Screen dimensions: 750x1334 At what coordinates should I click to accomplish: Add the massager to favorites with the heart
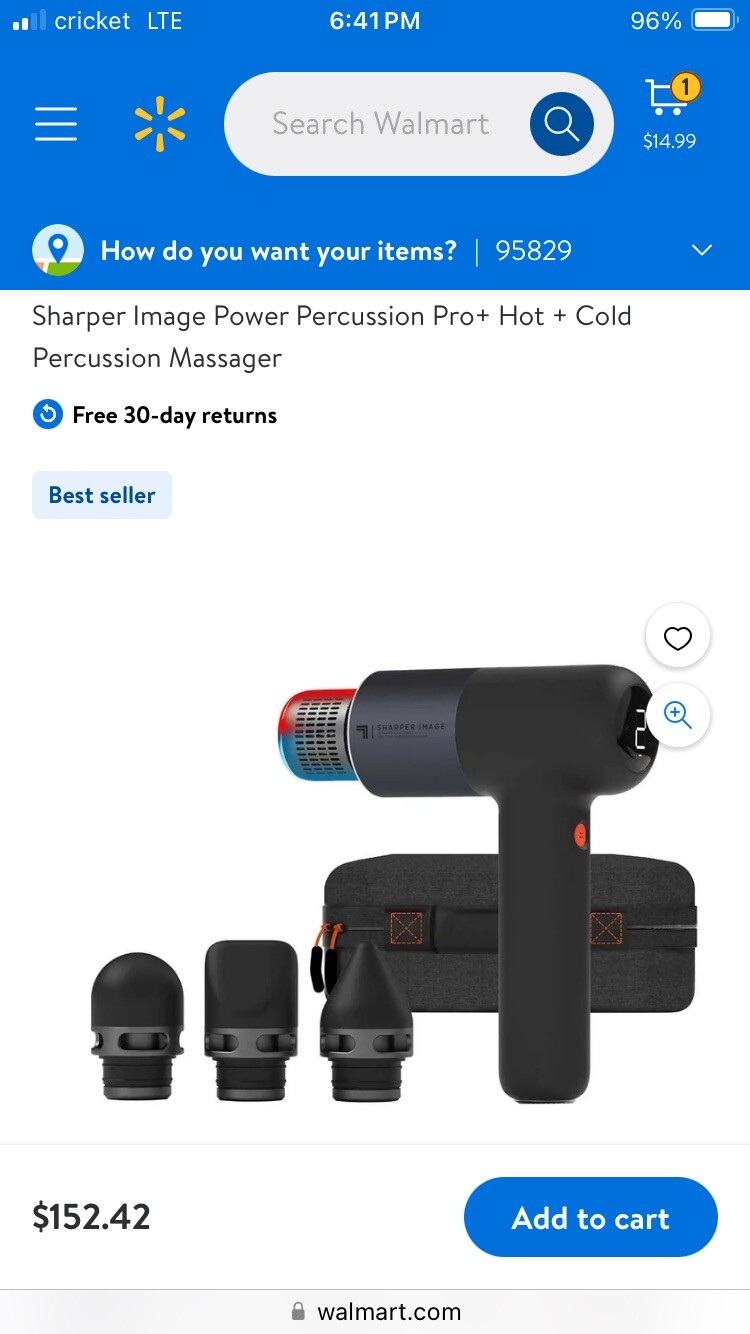678,638
